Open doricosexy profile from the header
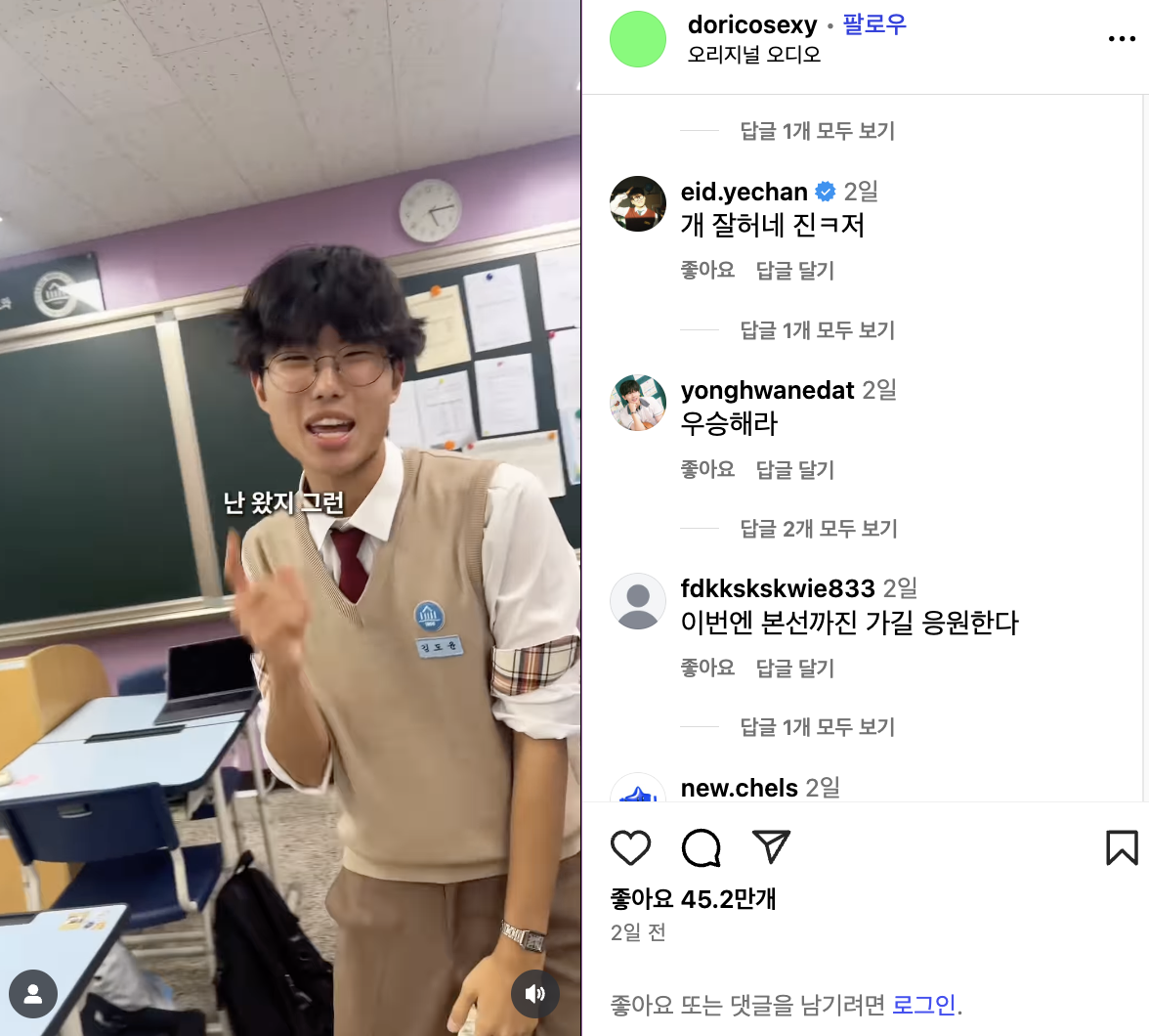The image size is (1149, 1036). pyautogui.click(x=751, y=24)
